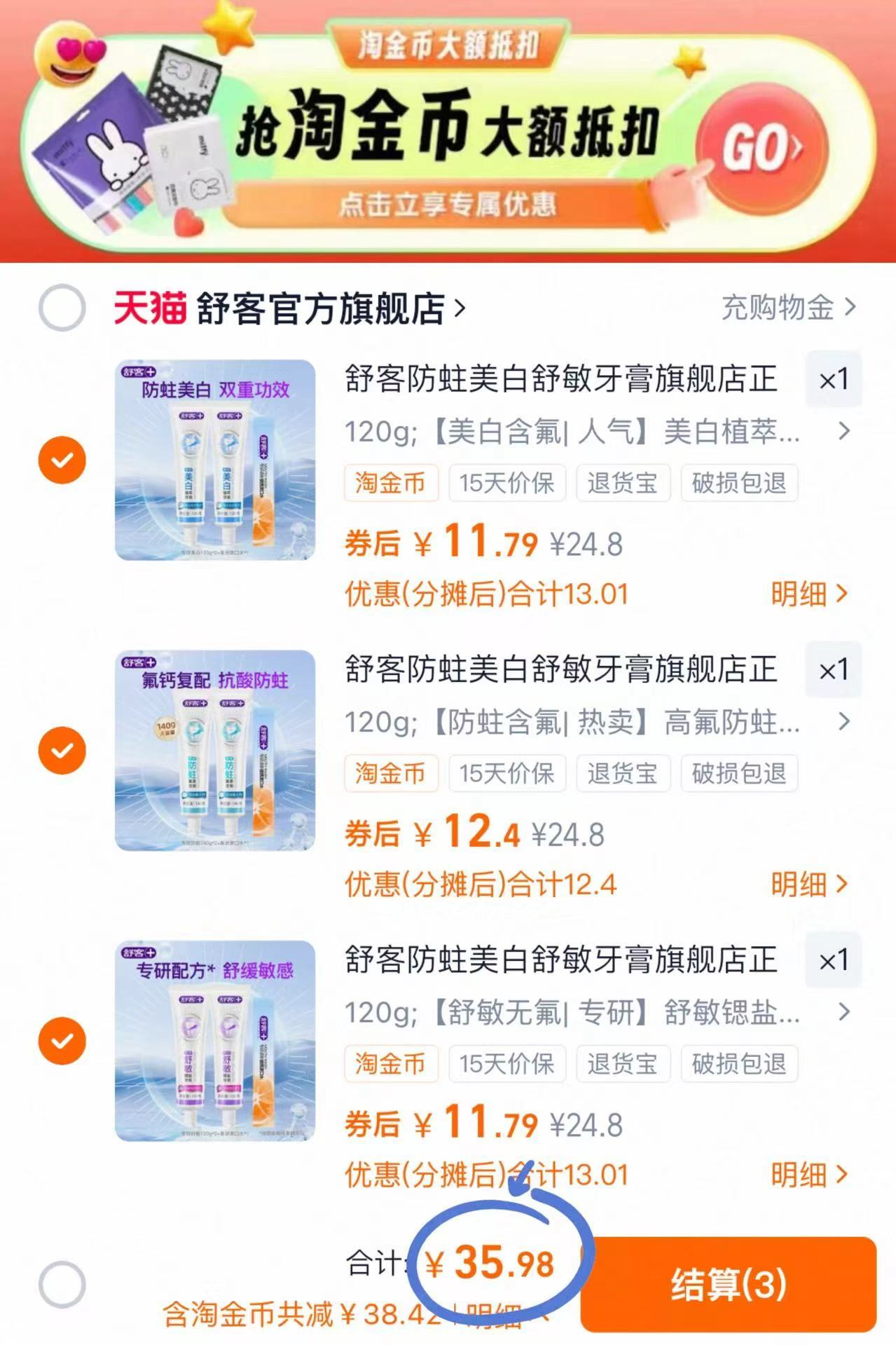Click the 退货宝 badge on the first product
The image size is (896, 1345).
(x=623, y=483)
